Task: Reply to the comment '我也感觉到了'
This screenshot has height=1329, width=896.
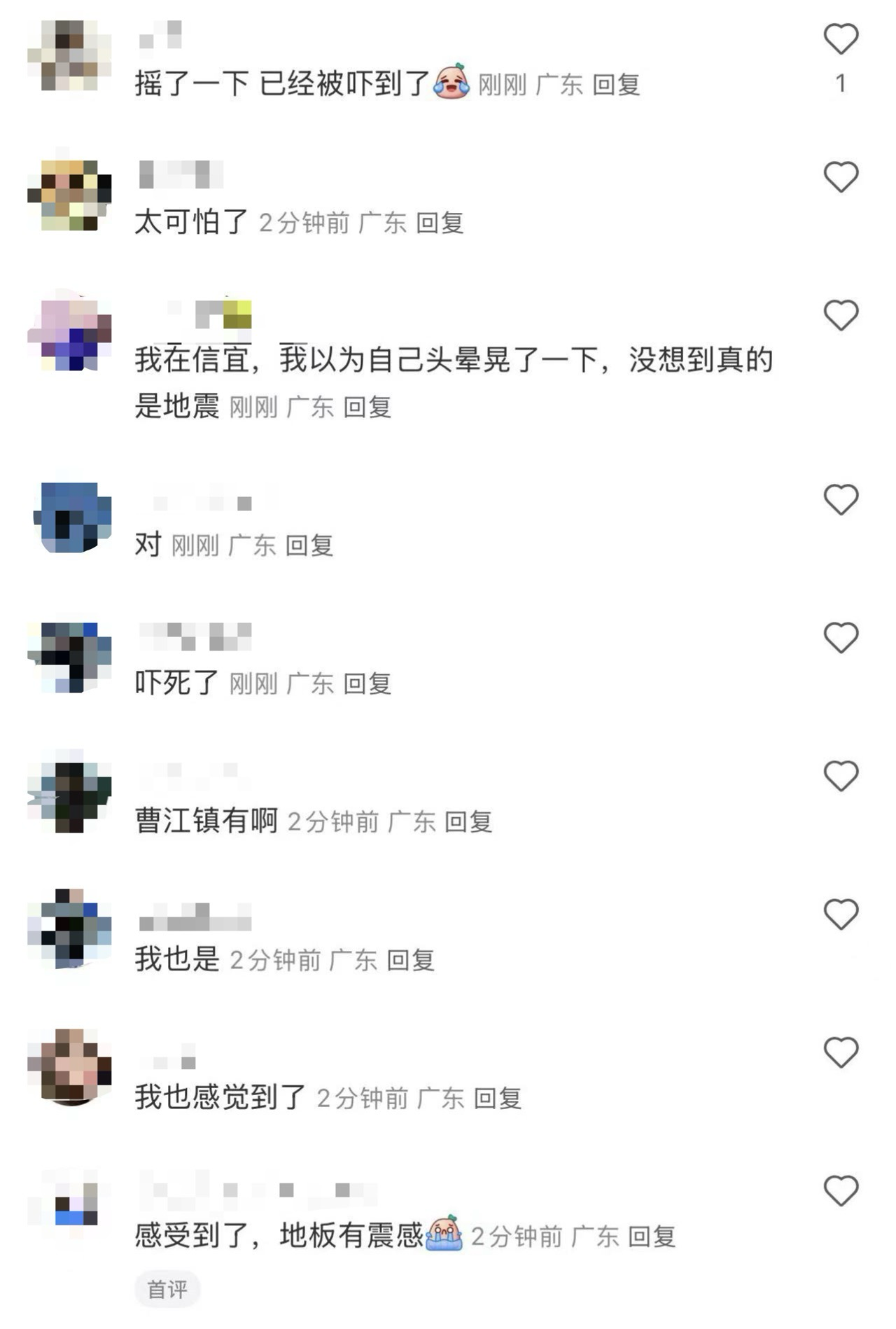Action: (x=497, y=1099)
